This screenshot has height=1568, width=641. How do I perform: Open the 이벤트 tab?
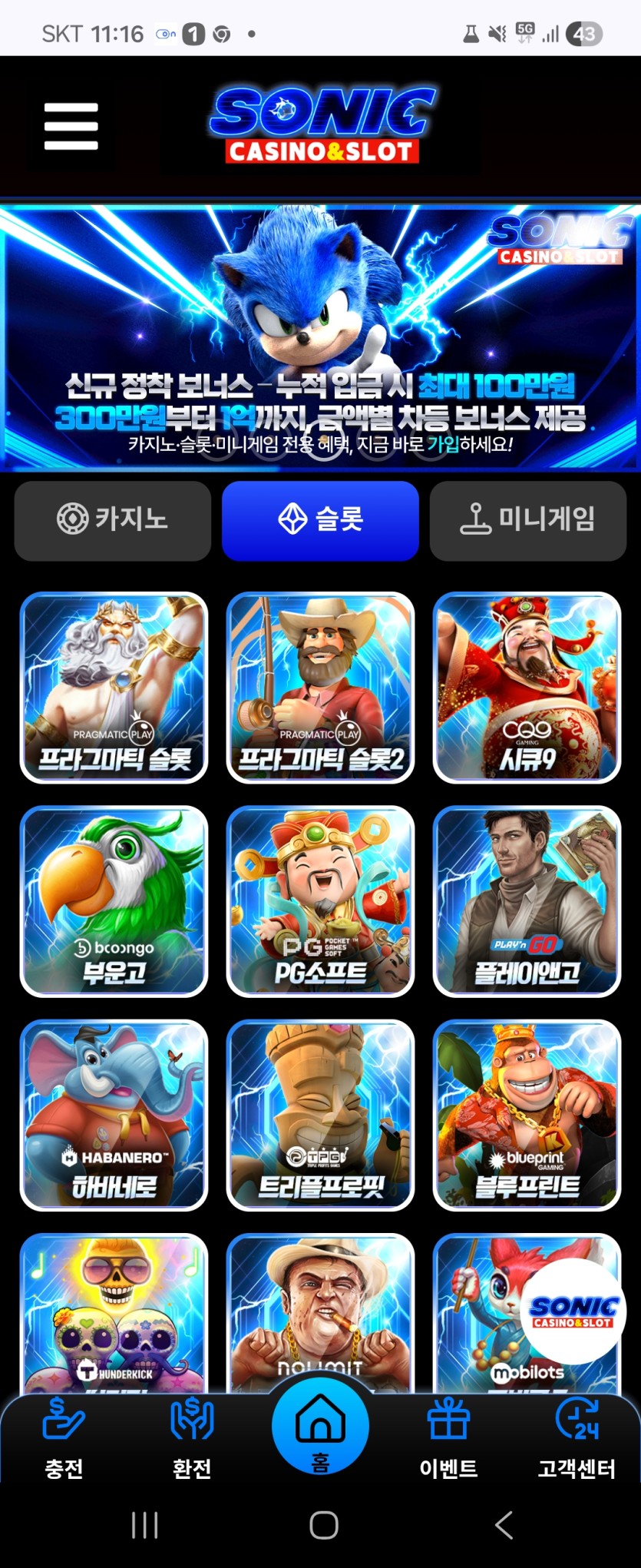[x=448, y=1438]
